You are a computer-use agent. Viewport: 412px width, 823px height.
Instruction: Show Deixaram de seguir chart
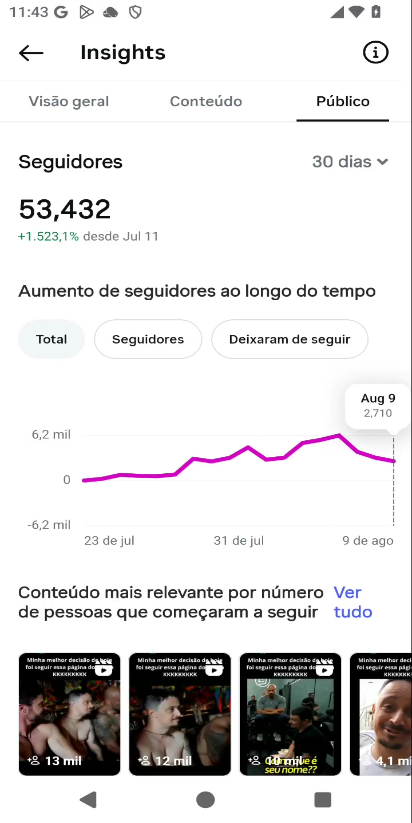pyautogui.click(x=290, y=339)
